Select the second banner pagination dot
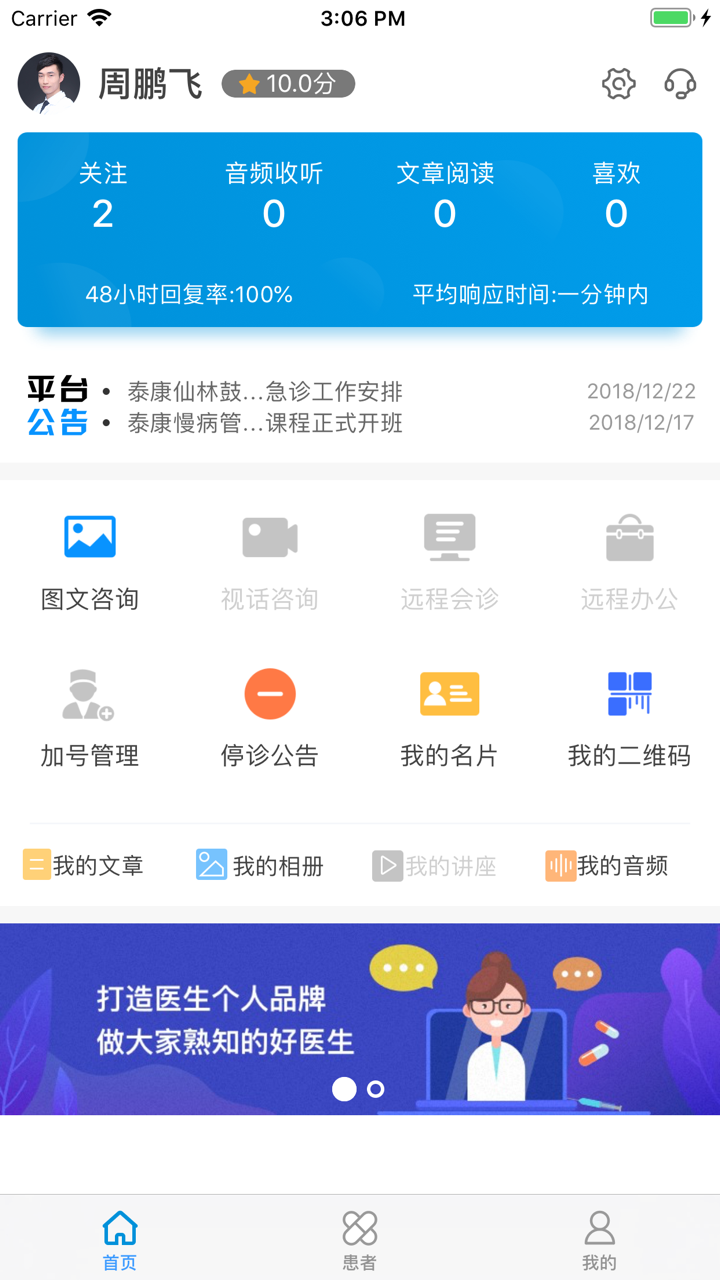Viewport: 720px width, 1280px height. point(376,1090)
